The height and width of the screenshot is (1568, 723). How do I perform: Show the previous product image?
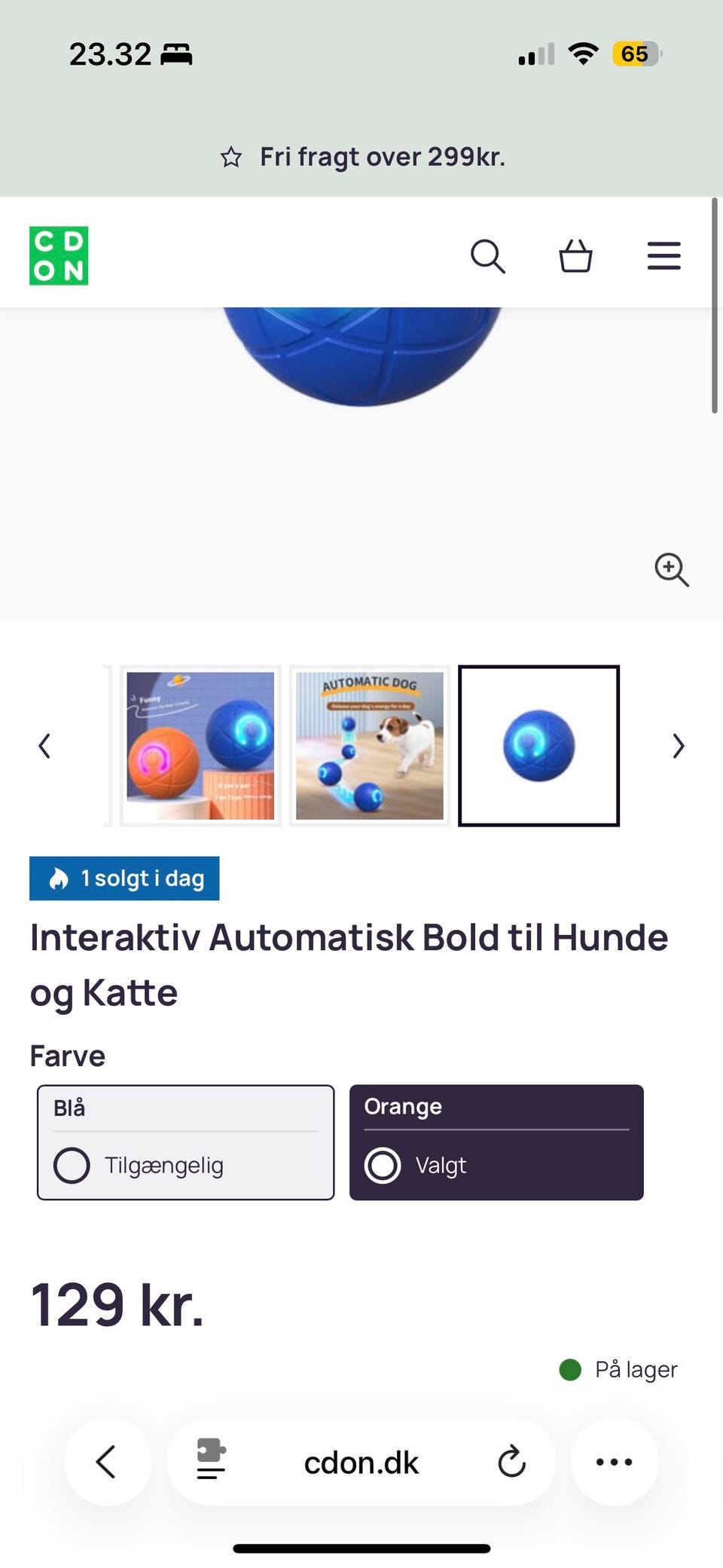pyautogui.click(x=44, y=745)
